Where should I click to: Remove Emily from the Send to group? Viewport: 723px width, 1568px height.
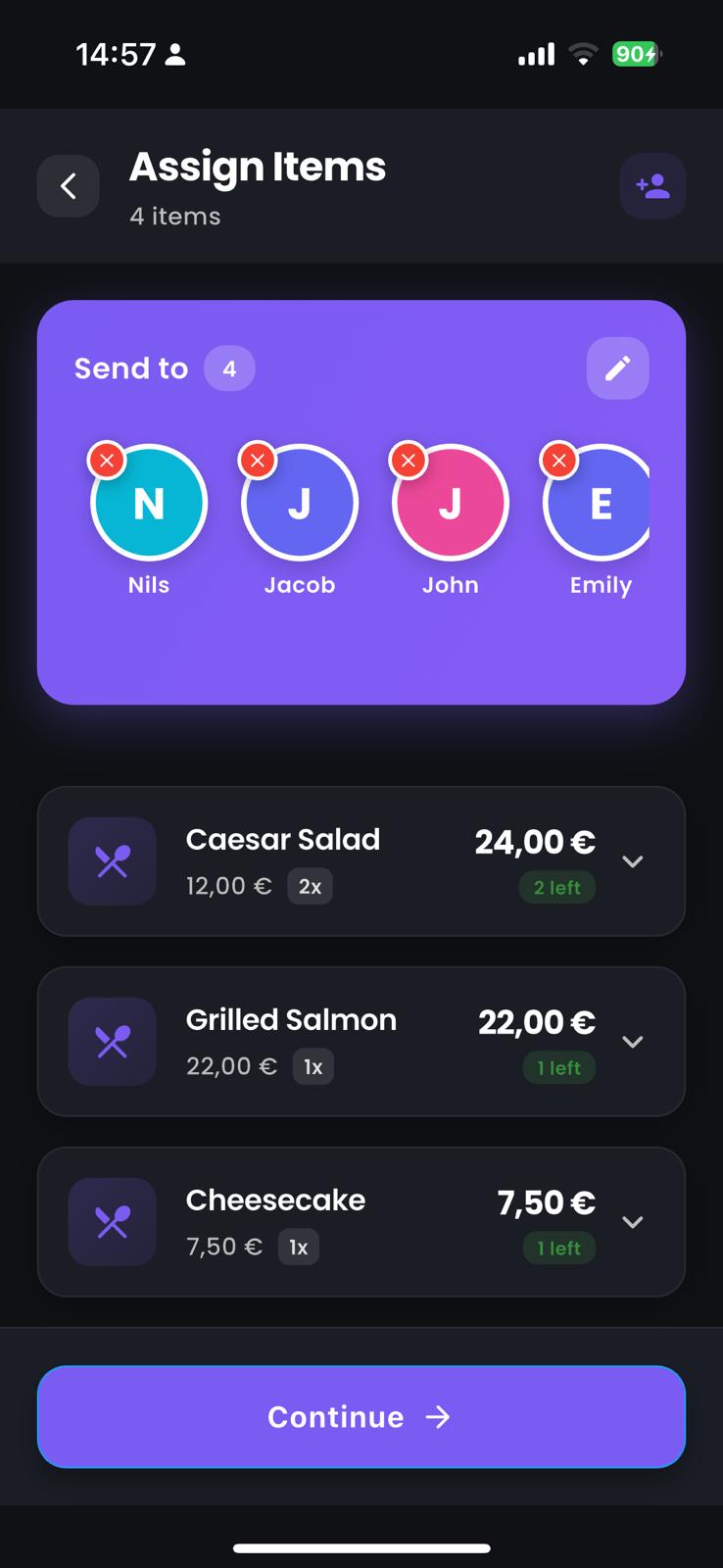[x=558, y=460]
